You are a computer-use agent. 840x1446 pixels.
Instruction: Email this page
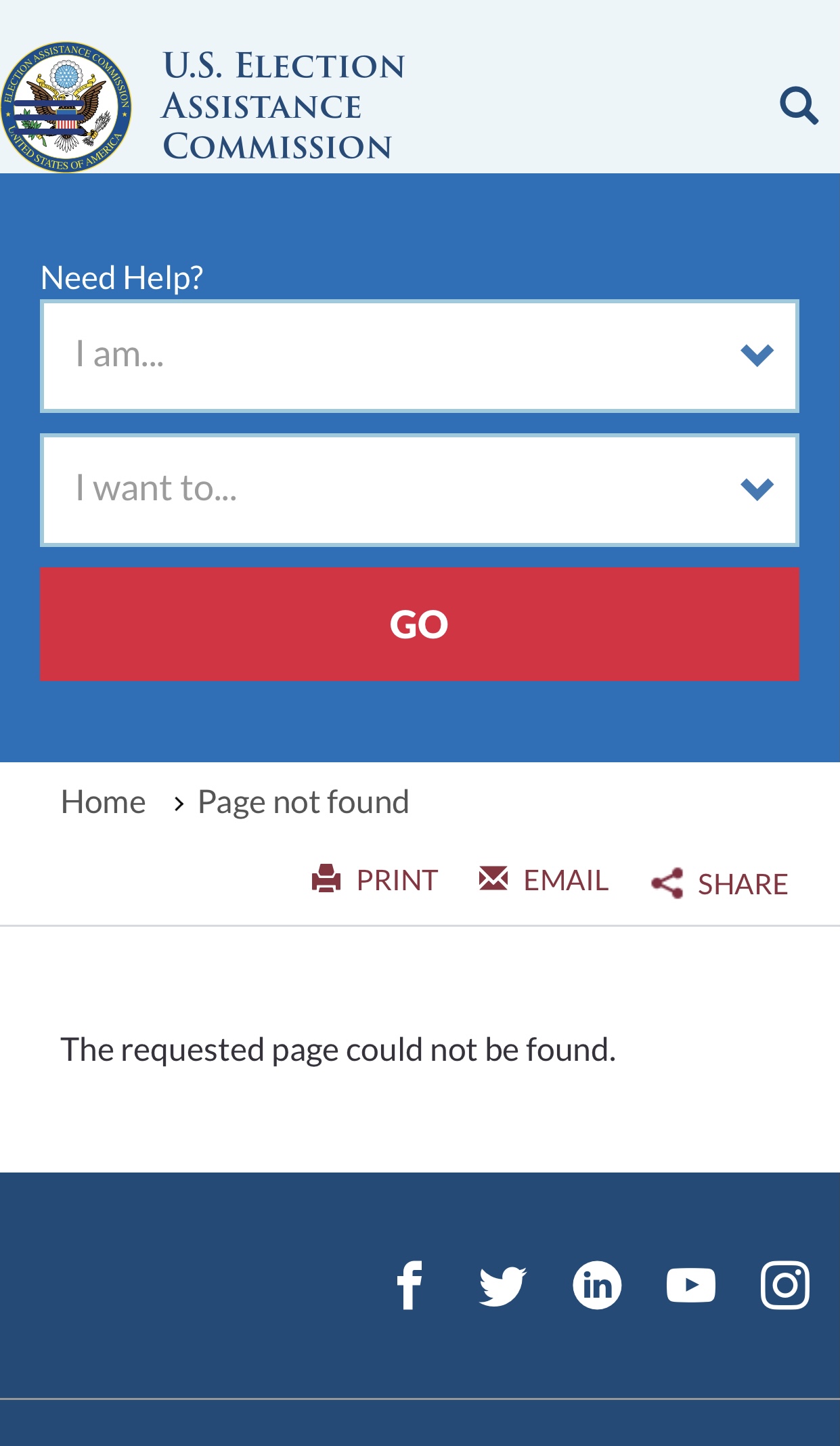coord(544,880)
